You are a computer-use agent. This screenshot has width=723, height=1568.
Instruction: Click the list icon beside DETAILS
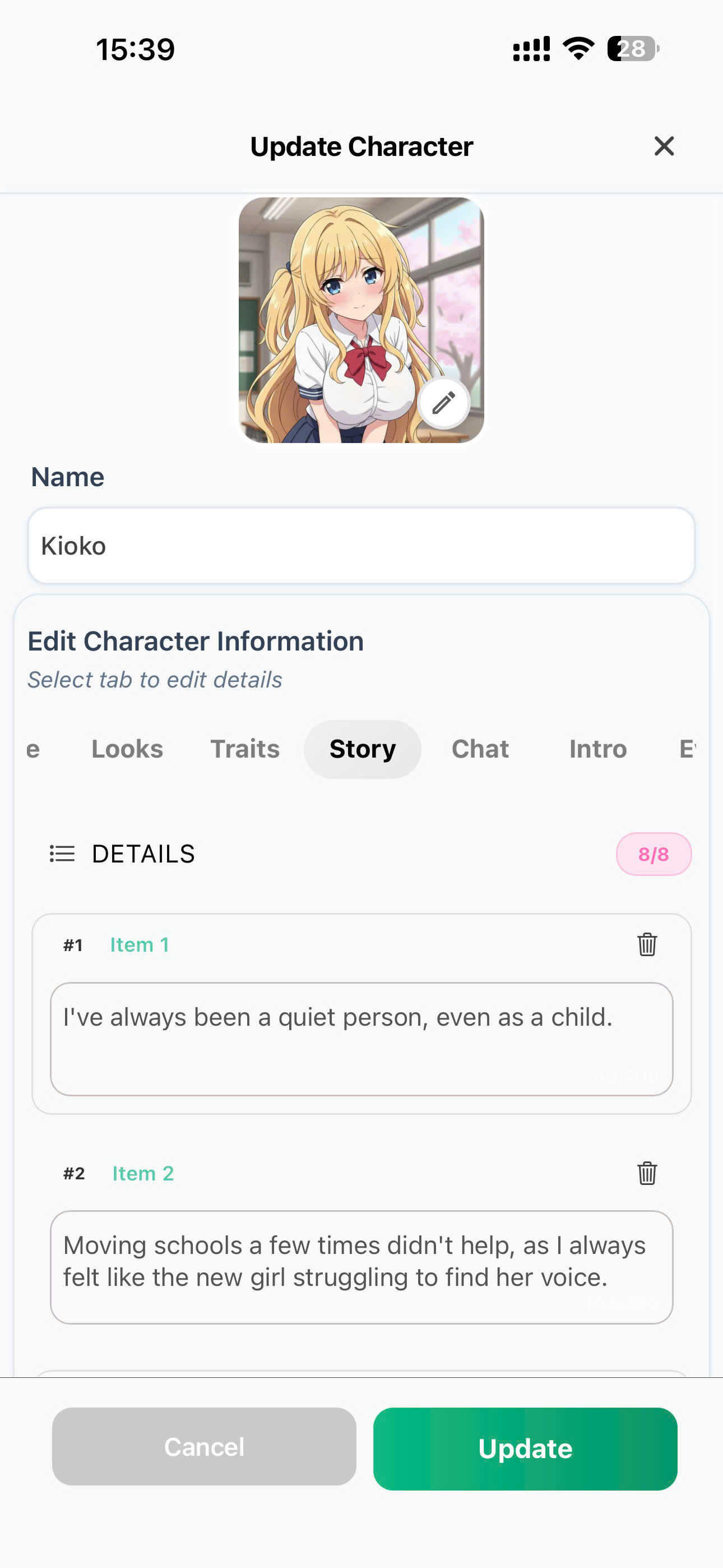pyautogui.click(x=61, y=854)
